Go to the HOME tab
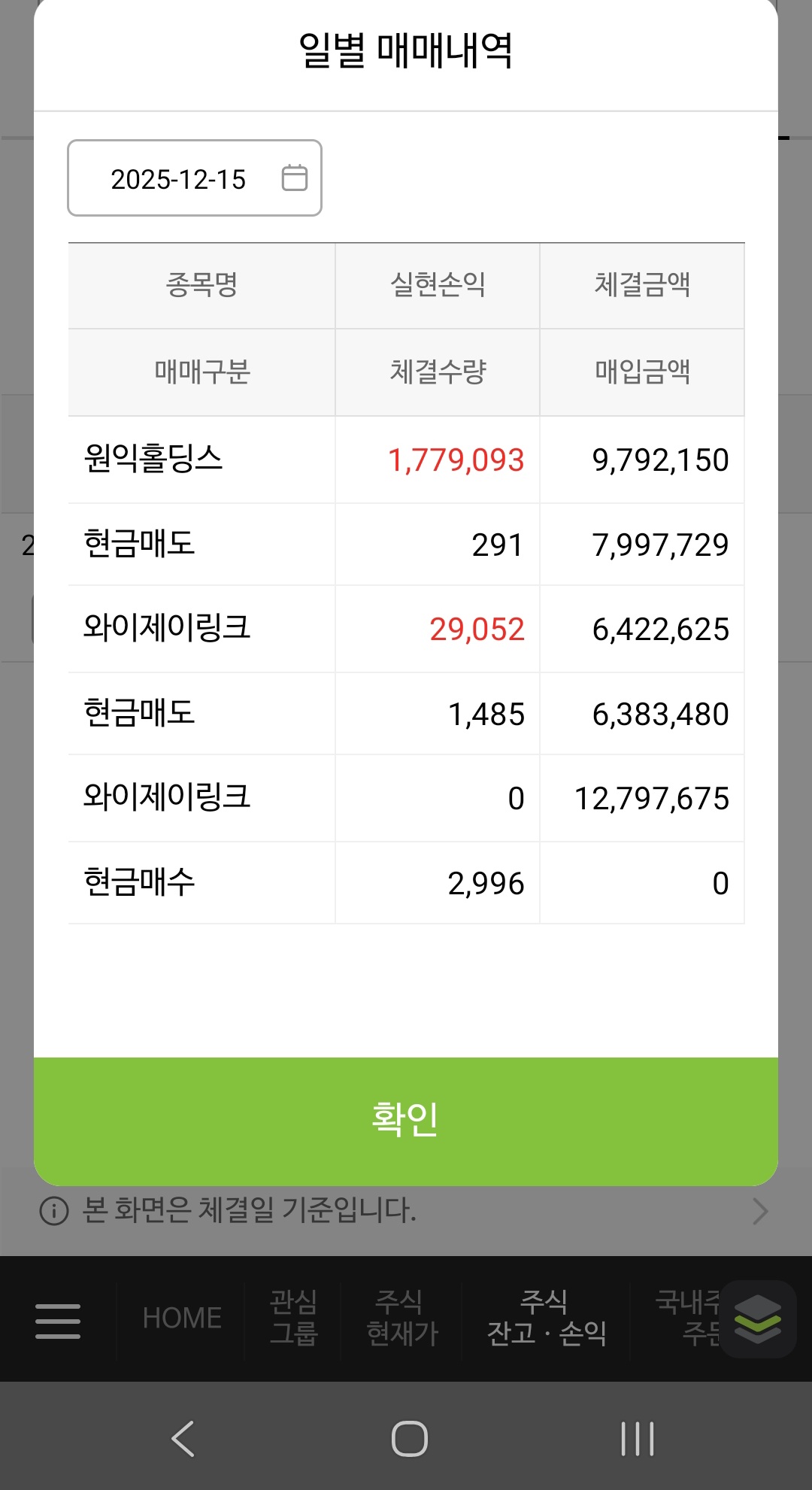 pyautogui.click(x=182, y=1319)
